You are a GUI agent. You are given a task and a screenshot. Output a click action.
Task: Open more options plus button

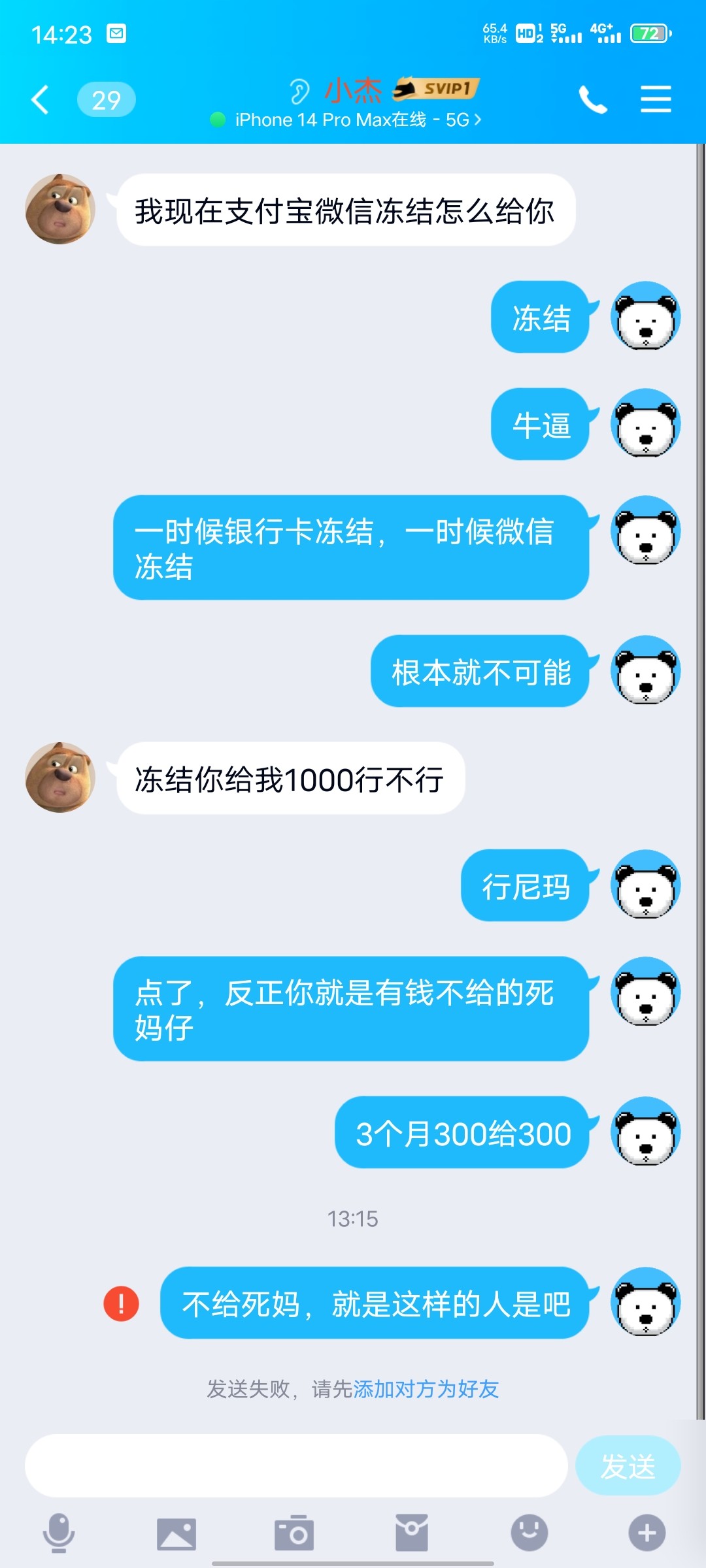(x=647, y=1533)
